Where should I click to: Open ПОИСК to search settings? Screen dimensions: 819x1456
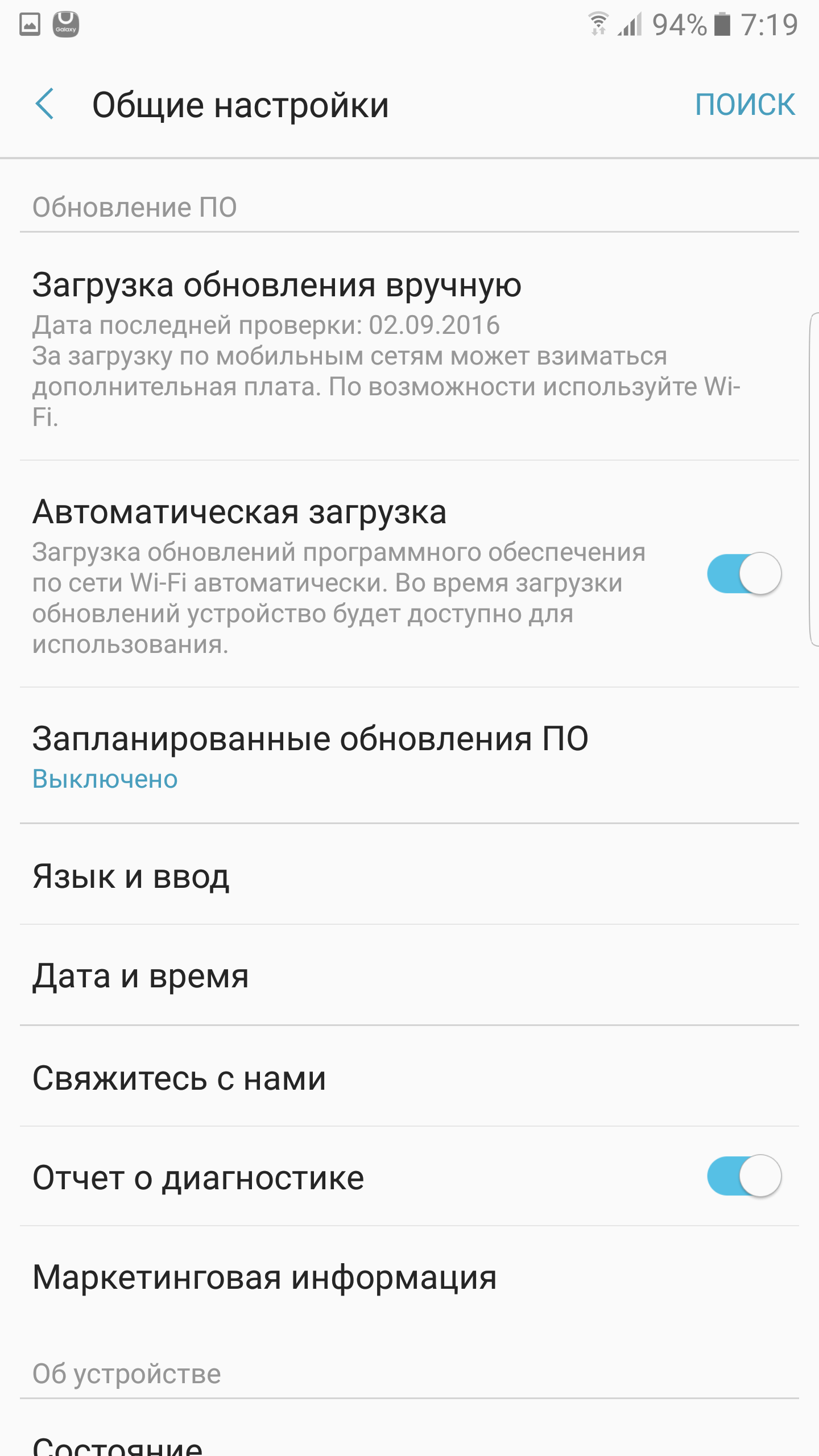pyautogui.click(x=745, y=105)
